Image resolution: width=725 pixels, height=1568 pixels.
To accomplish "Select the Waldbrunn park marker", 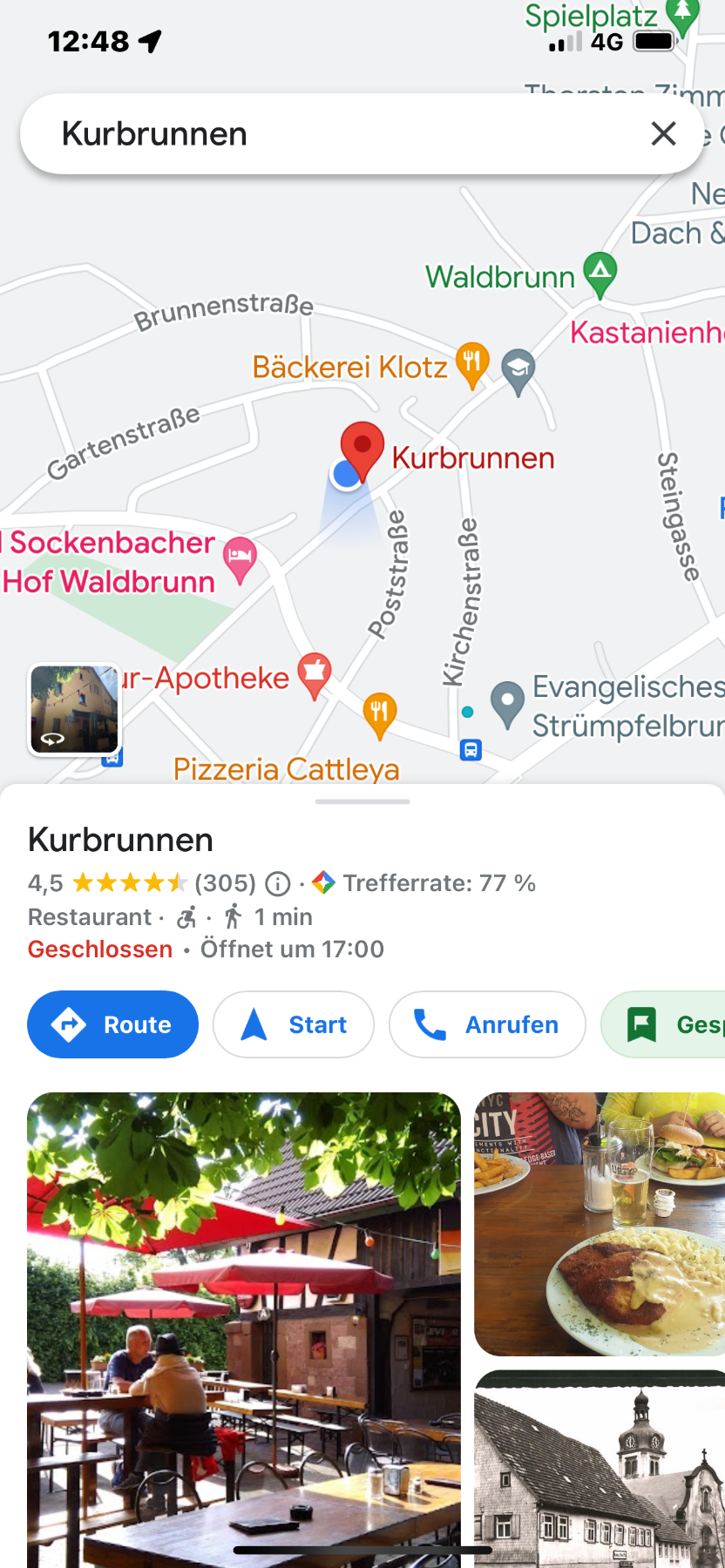I will point(600,273).
